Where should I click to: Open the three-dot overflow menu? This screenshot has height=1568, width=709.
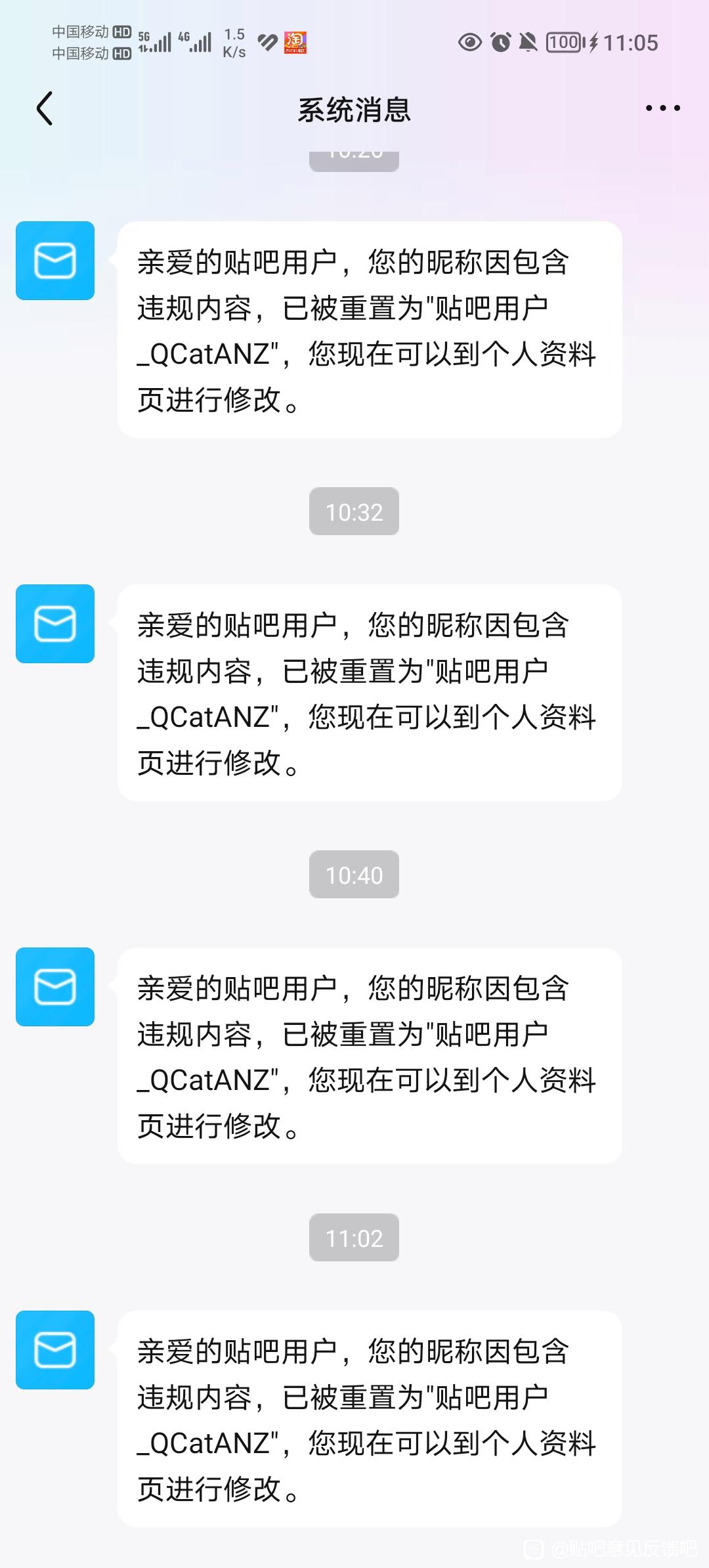tap(662, 108)
